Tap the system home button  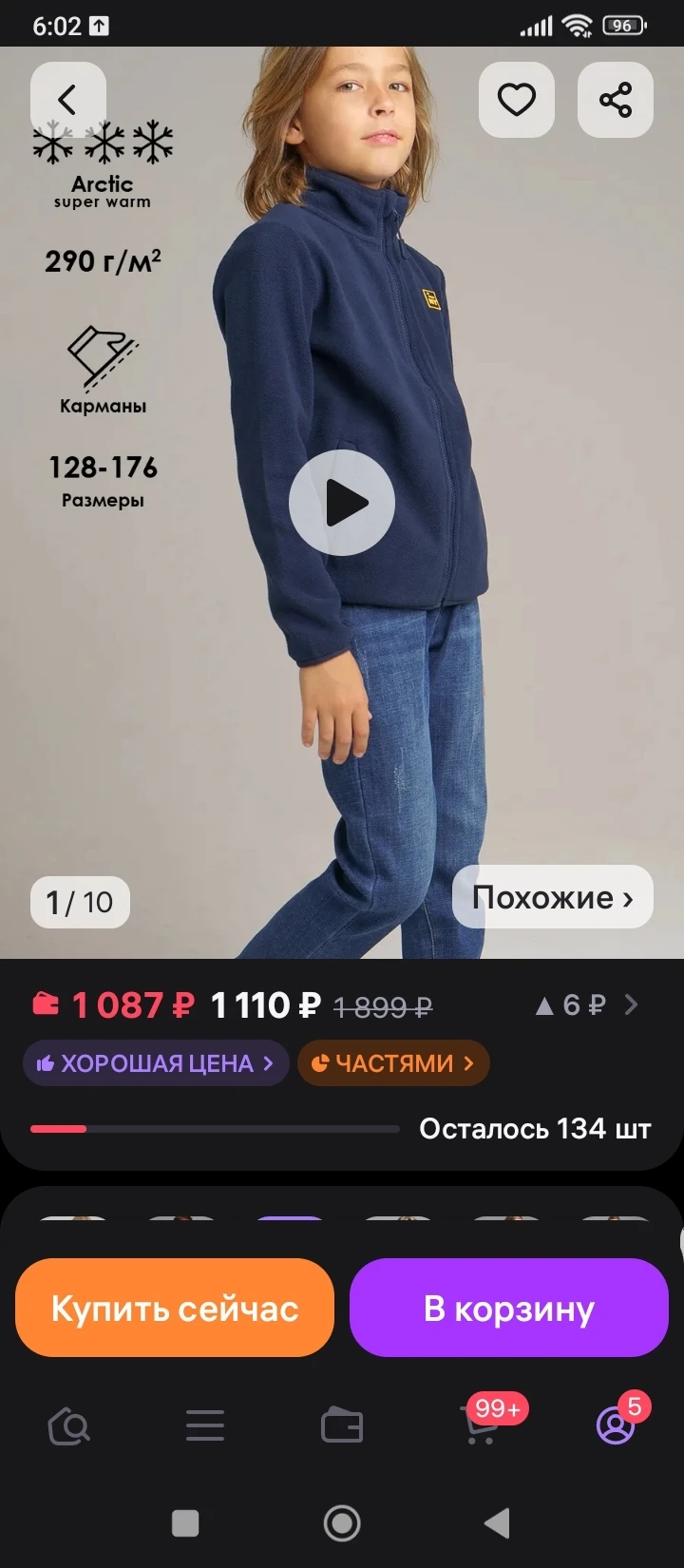(342, 1523)
